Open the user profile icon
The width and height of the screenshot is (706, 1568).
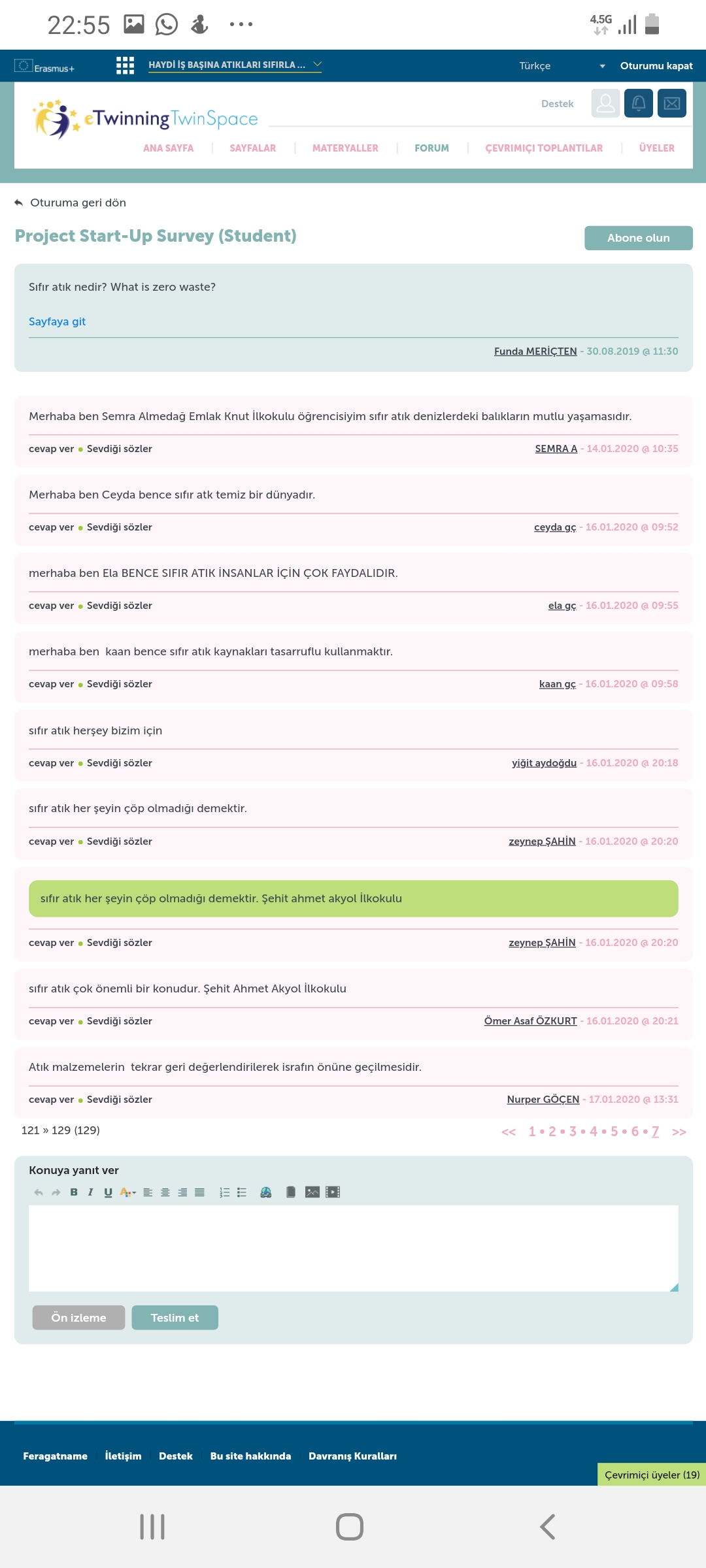[605, 103]
